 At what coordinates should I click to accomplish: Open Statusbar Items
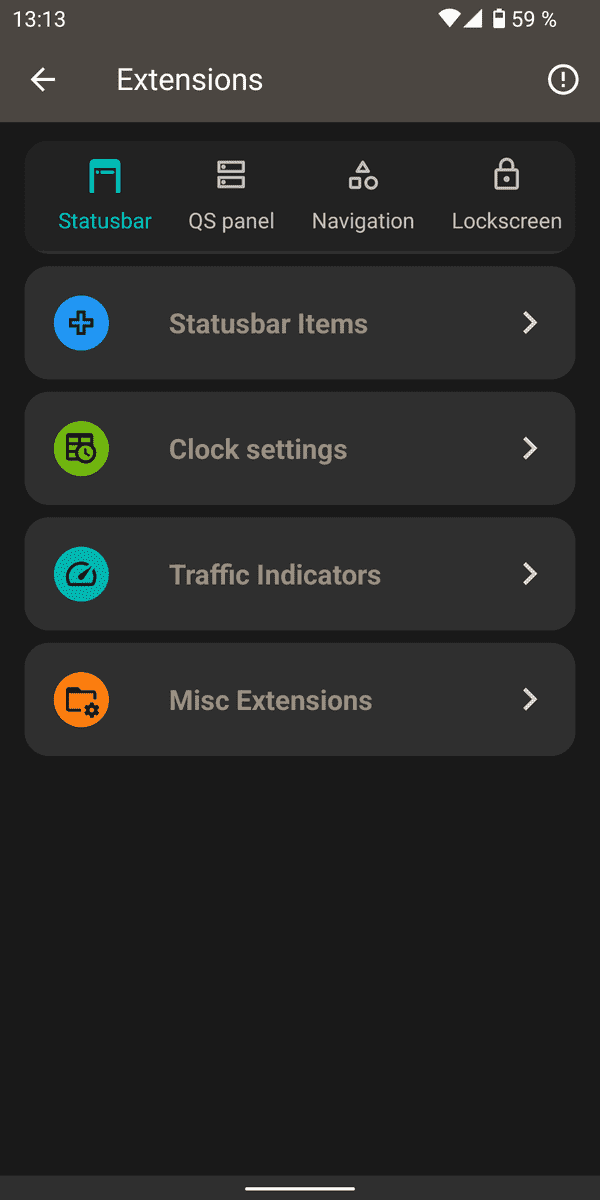coord(300,323)
